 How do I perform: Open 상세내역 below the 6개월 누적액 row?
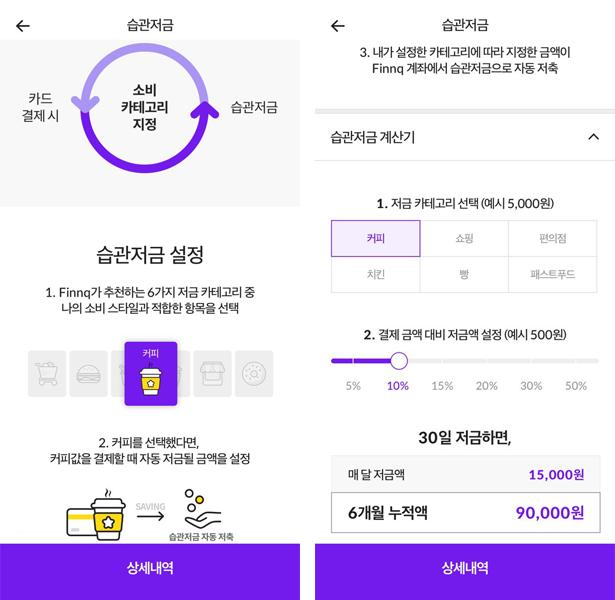point(465,568)
